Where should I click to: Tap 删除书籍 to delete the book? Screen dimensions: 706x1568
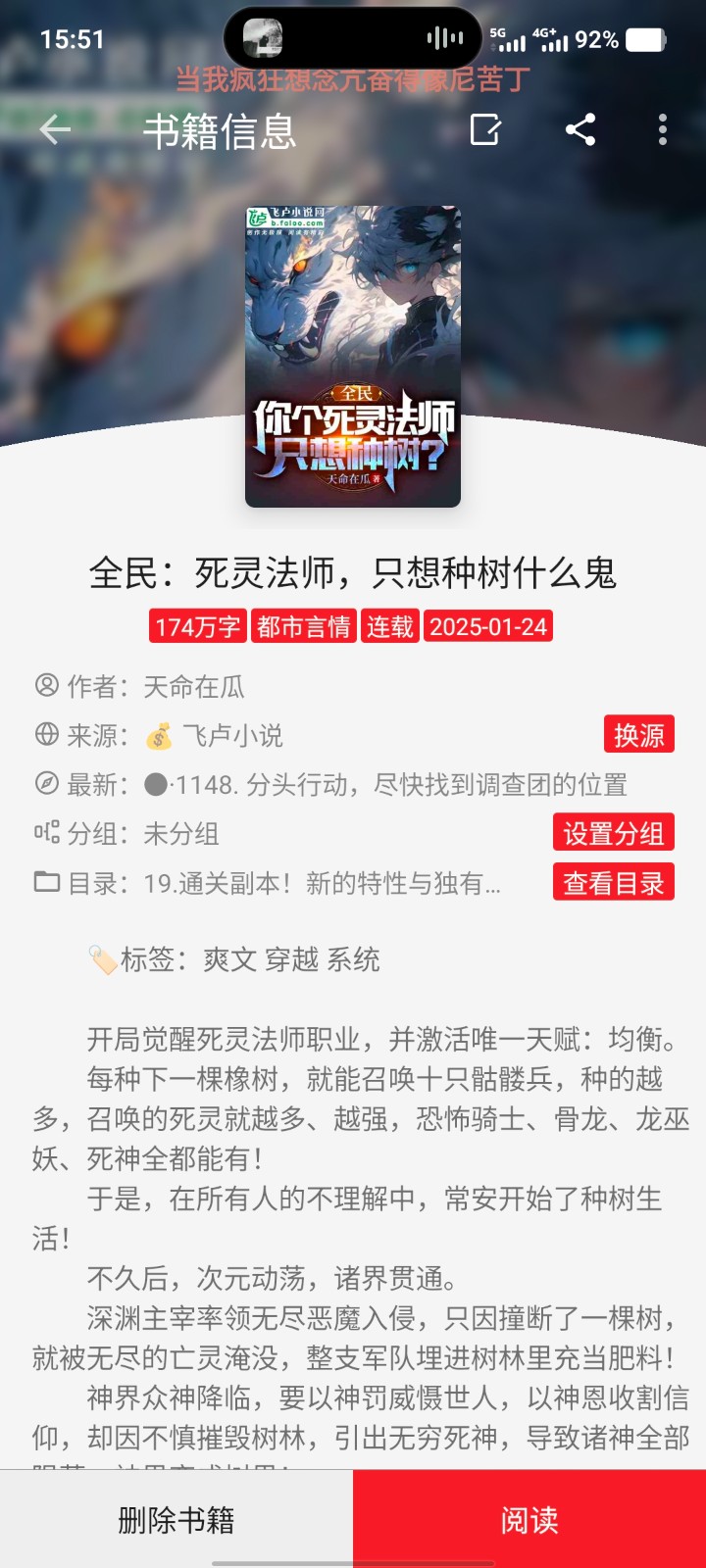tap(176, 1519)
